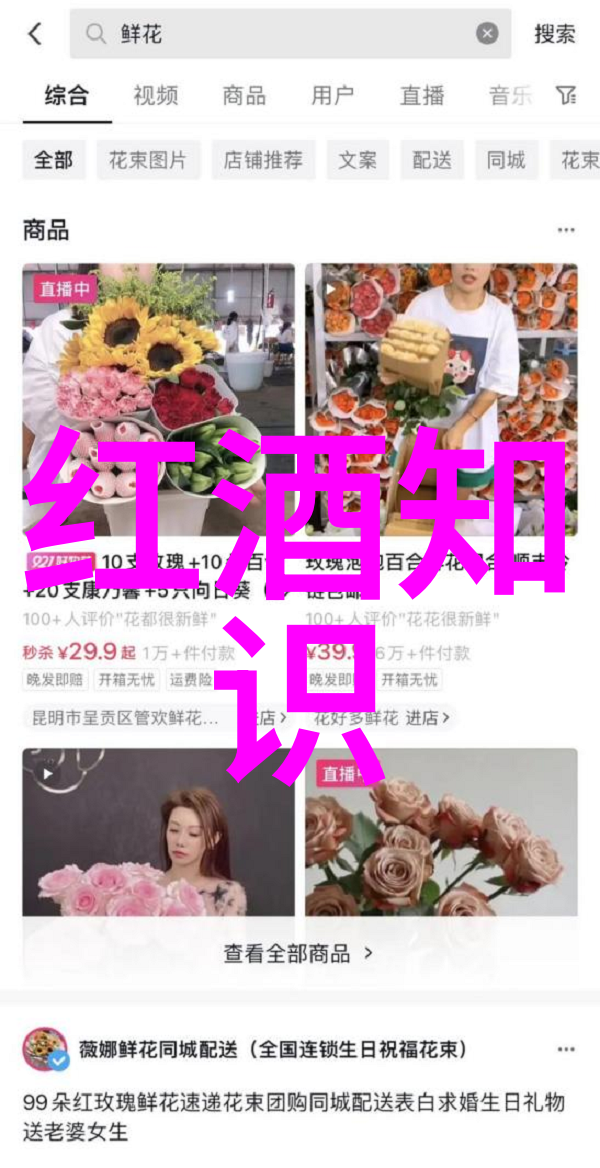Clear the search text

pyautogui.click(x=487, y=34)
